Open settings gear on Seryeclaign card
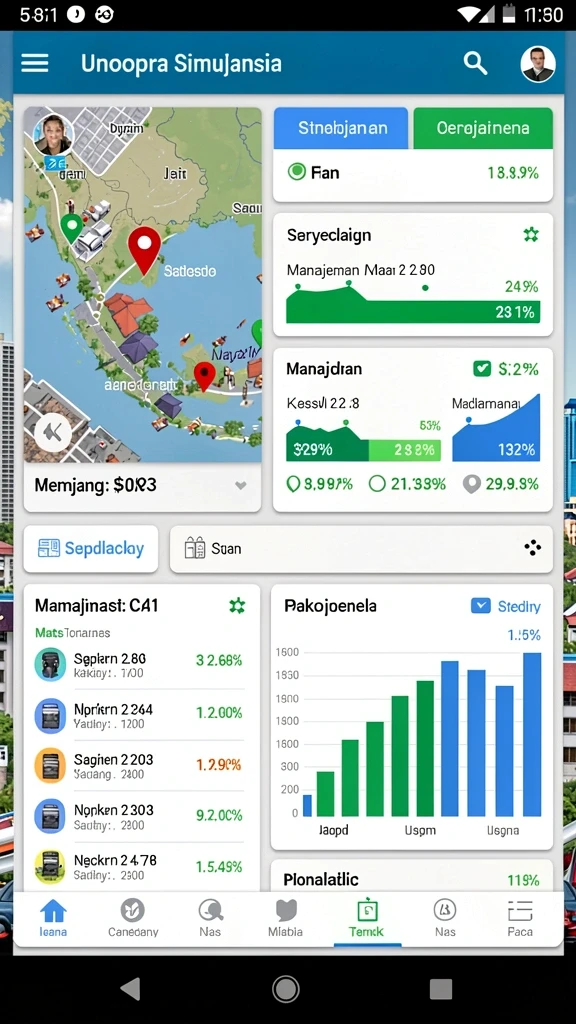The image size is (576, 1024). pos(531,235)
